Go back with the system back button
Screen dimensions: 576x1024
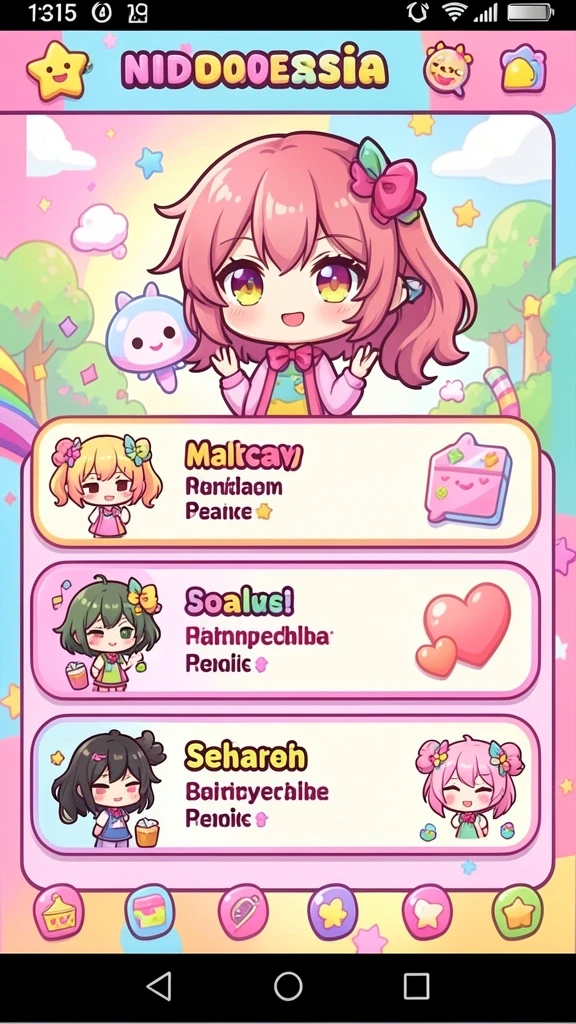point(159,986)
